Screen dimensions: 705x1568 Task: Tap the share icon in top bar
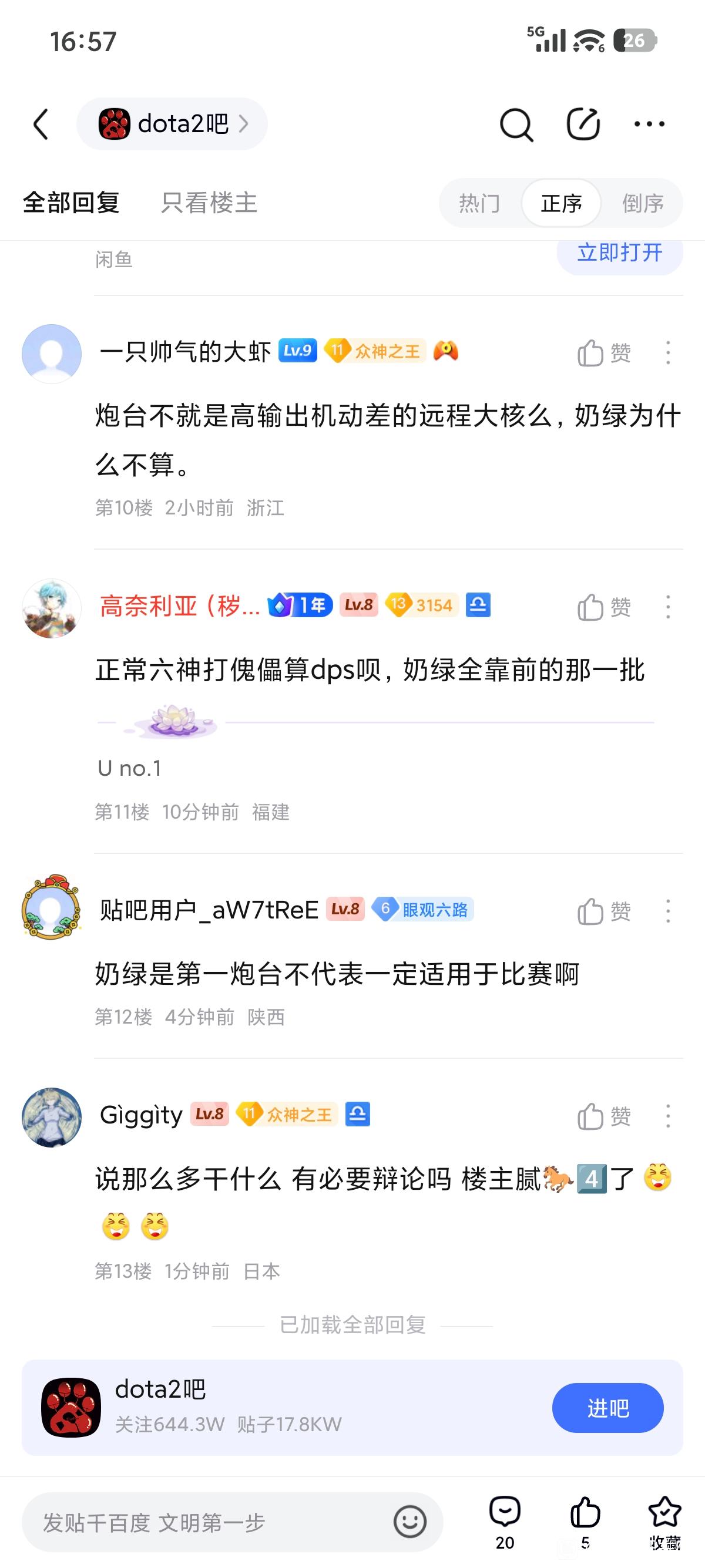tap(583, 125)
